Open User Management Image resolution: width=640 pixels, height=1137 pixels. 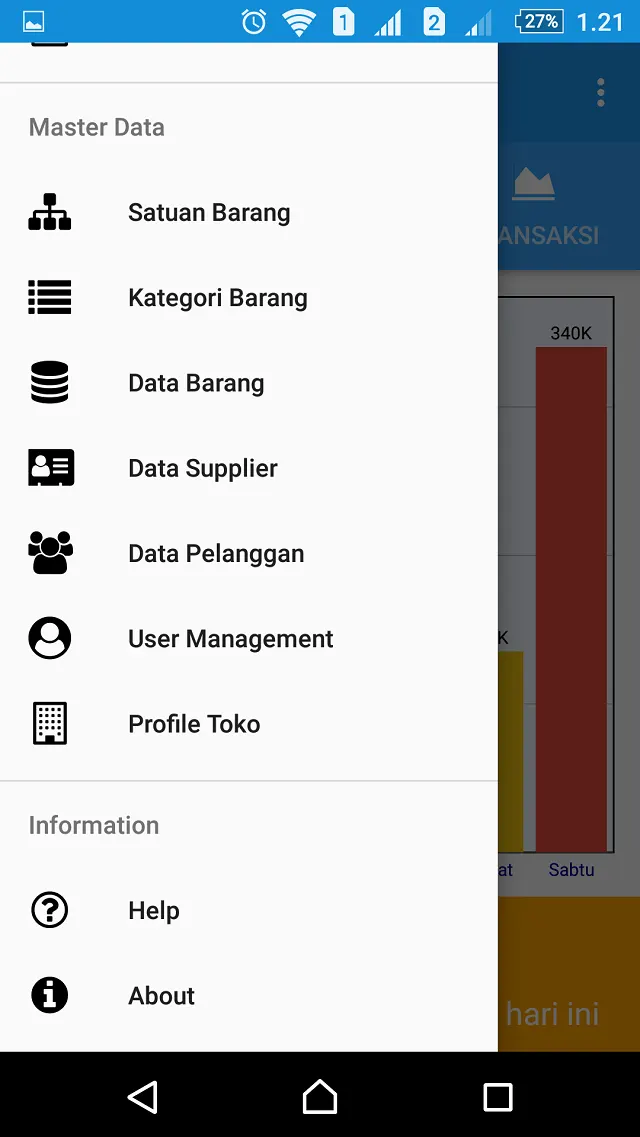pyautogui.click(x=249, y=639)
